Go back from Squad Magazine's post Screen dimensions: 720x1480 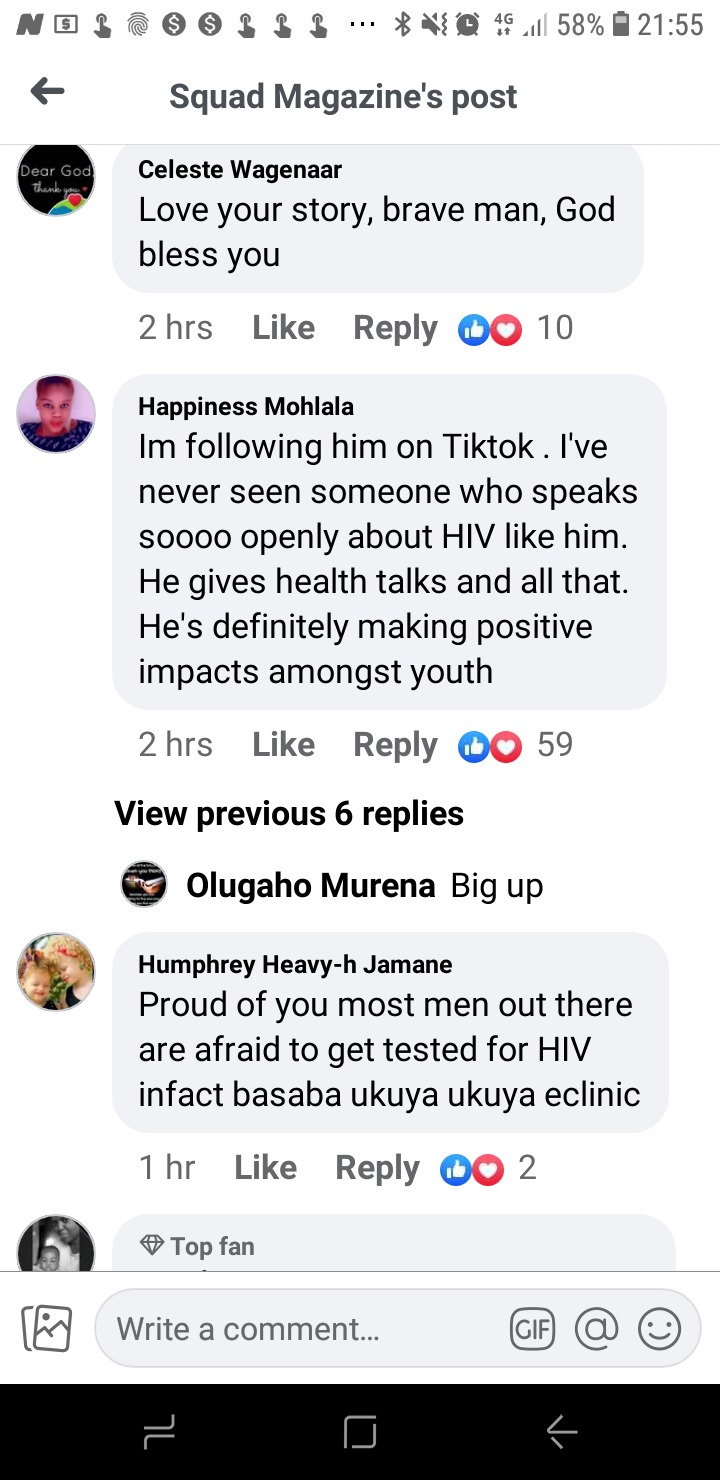tap(47, 93)
